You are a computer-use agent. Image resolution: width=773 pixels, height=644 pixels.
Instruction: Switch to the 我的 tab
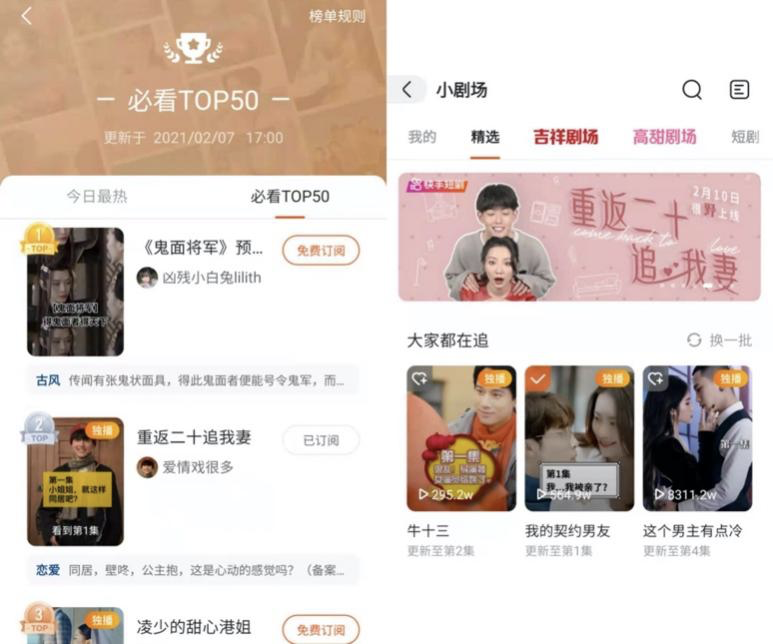[x=422, y=137]
